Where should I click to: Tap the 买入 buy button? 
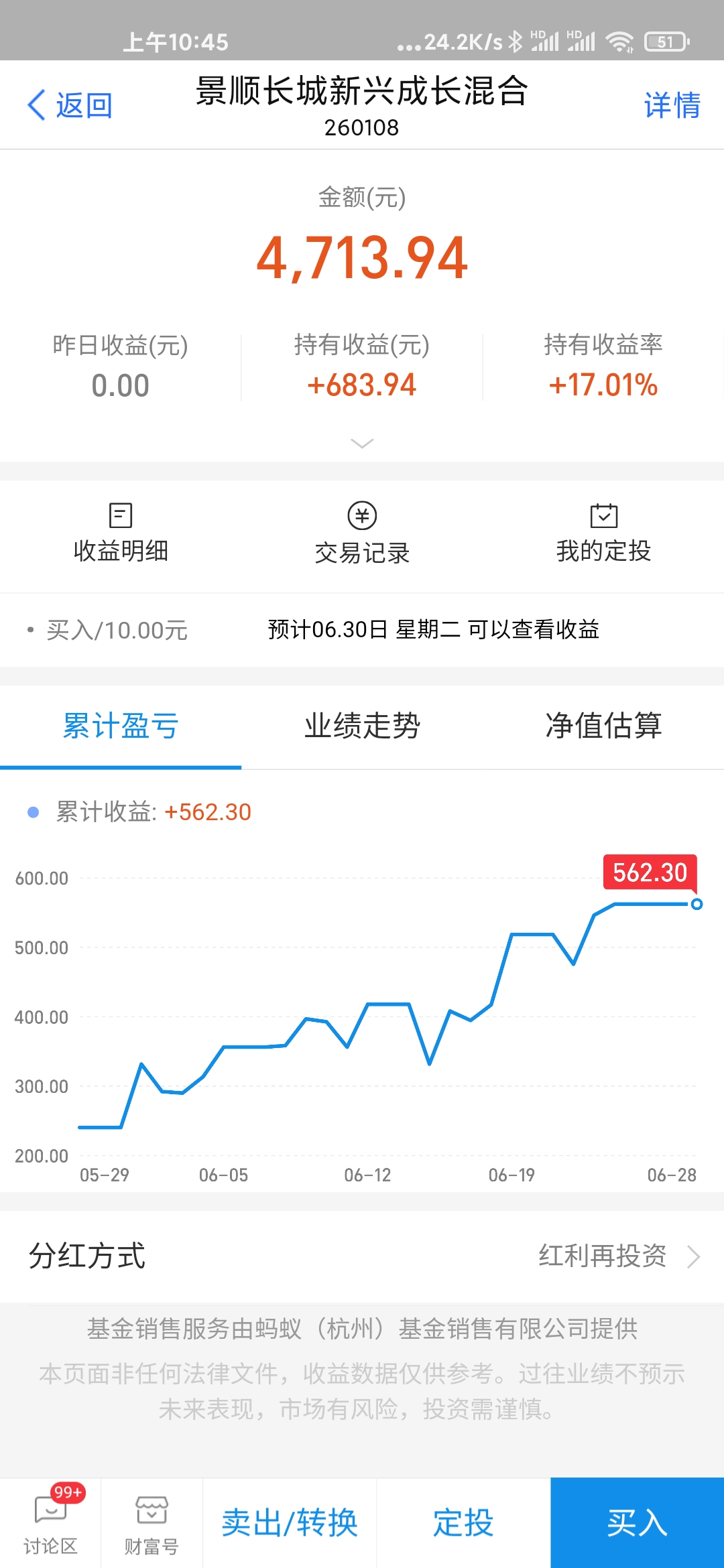pyautogui.click(x=637, y=1521)
